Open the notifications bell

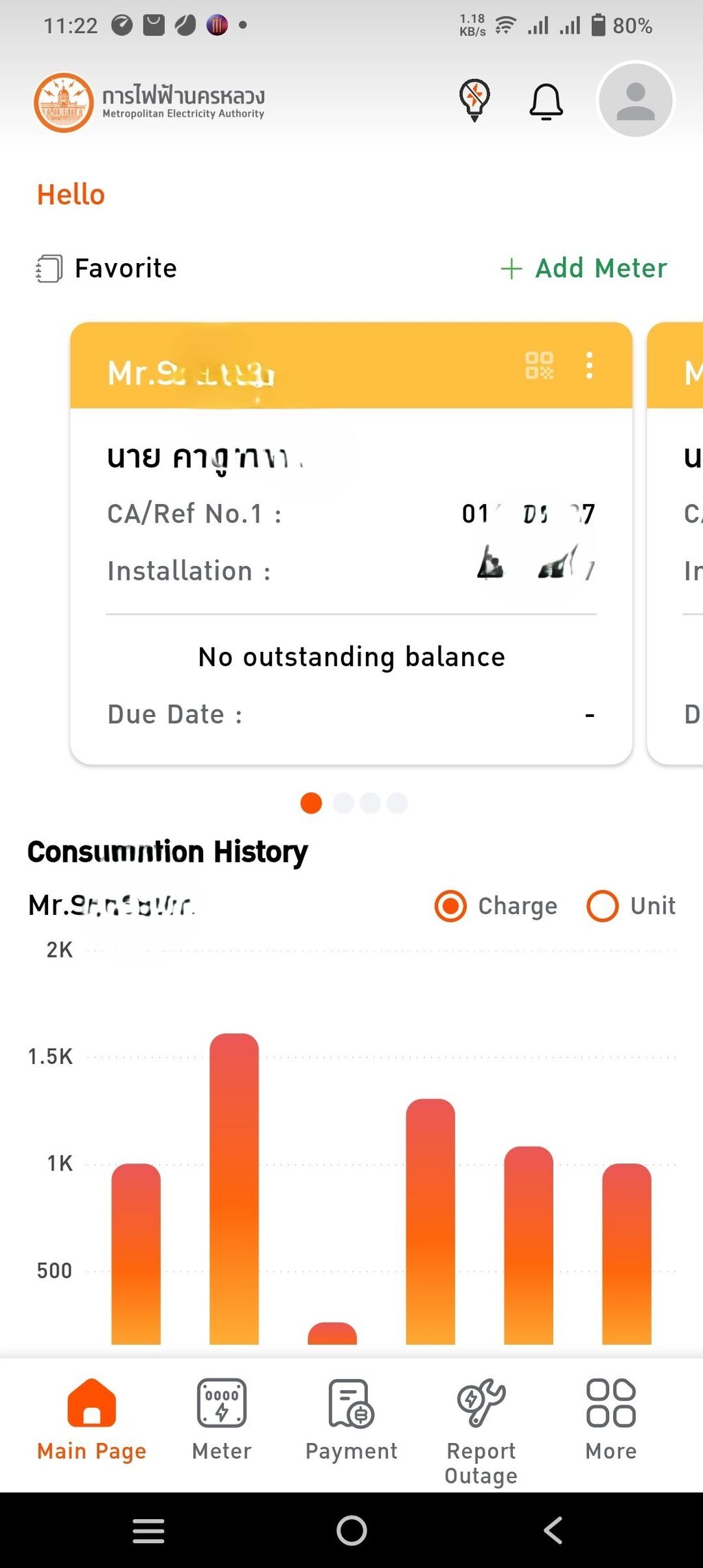(x=546, y=102)
